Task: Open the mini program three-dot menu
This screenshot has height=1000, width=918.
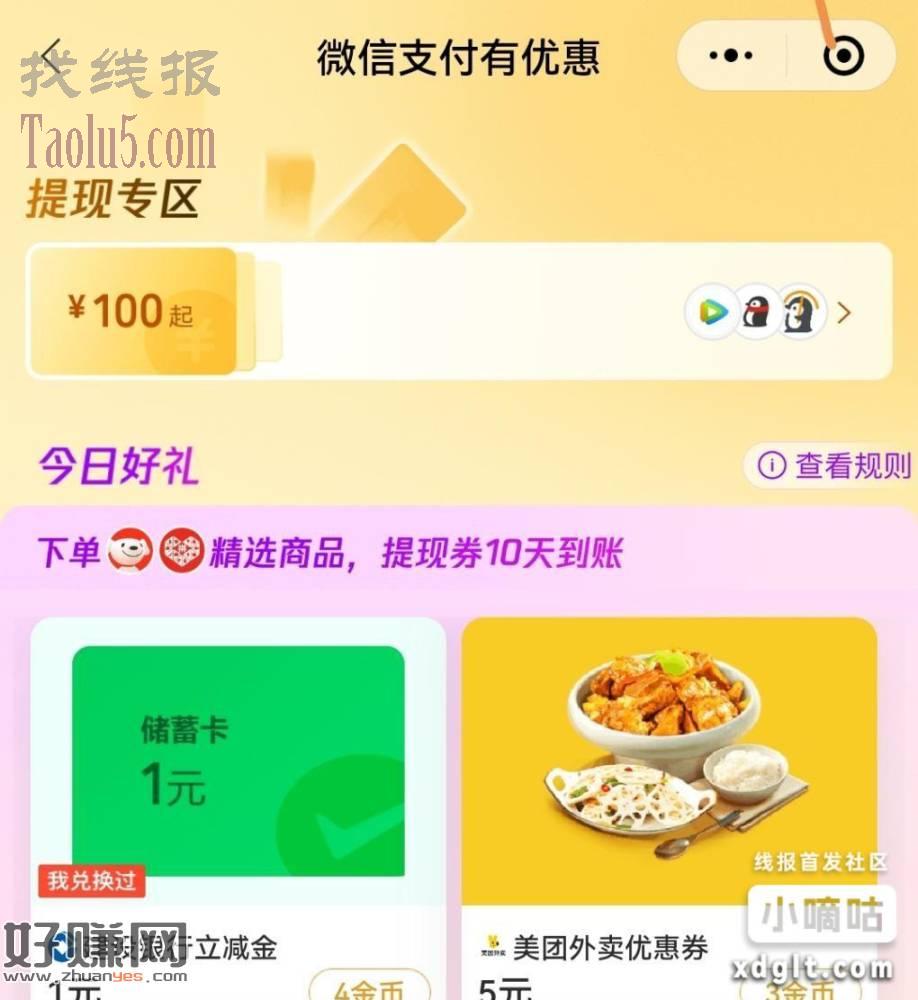Action: [731, 56]
